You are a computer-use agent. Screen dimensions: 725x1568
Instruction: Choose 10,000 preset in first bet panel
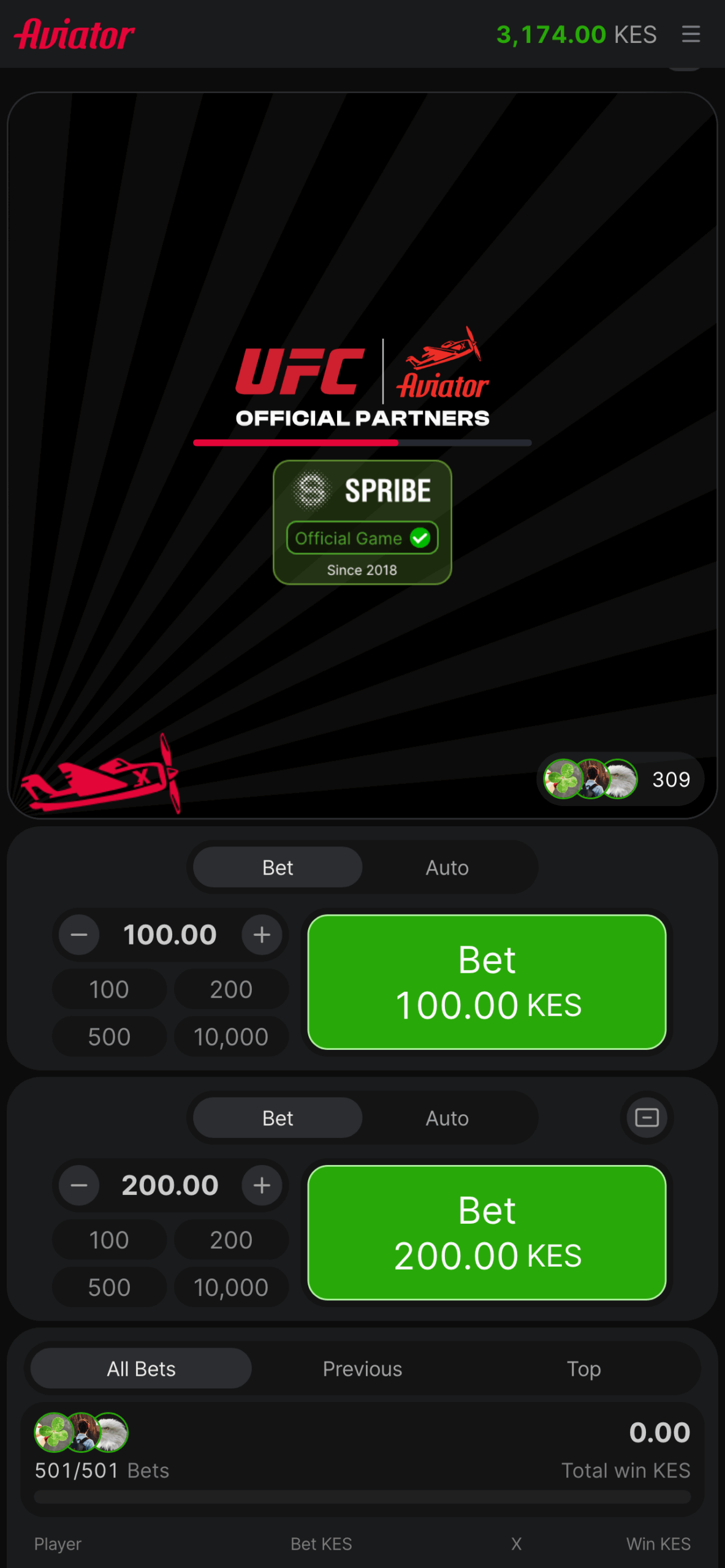(231, 1037)
